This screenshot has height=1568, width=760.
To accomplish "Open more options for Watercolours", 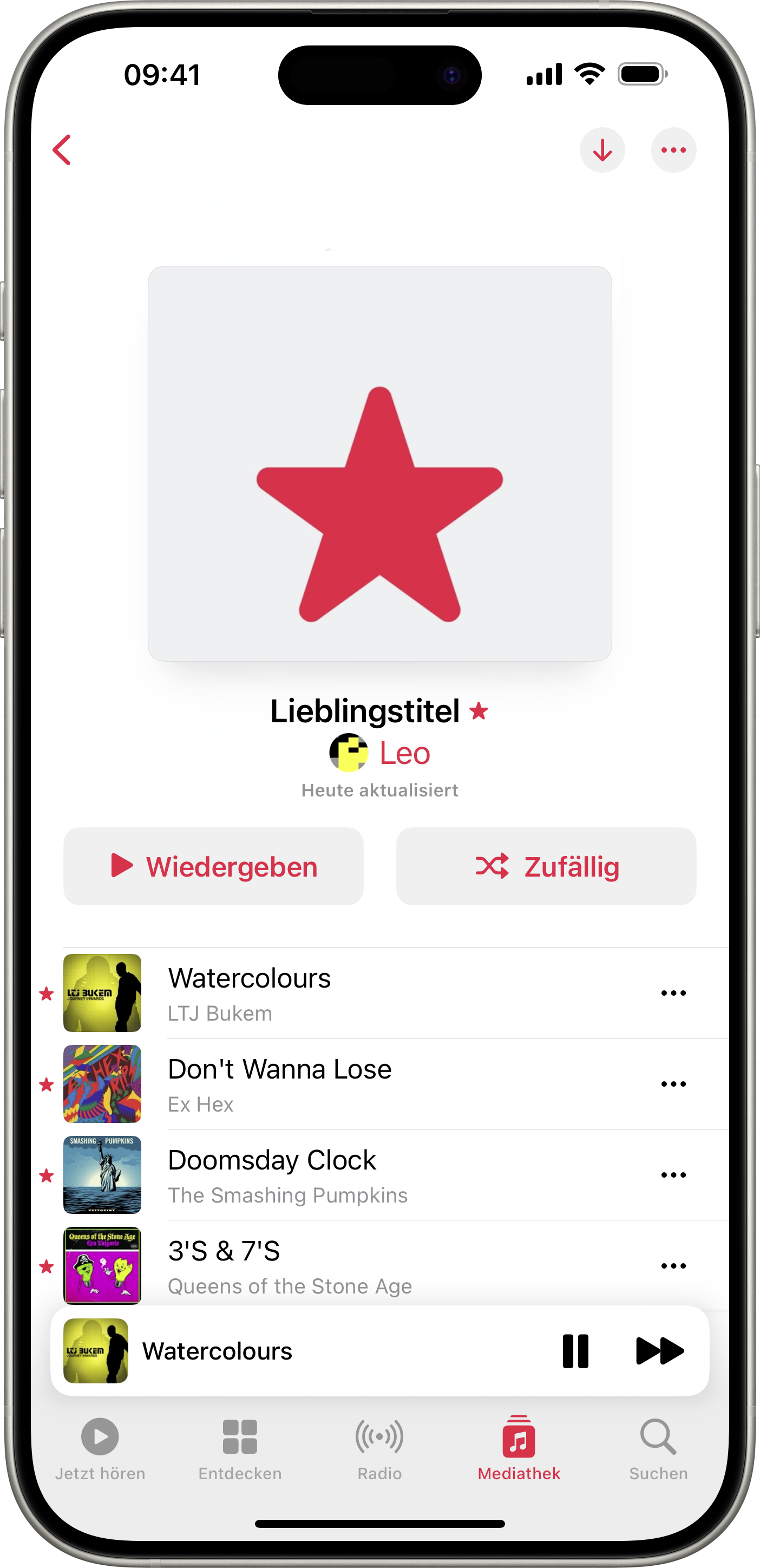I will coord(673,993).
